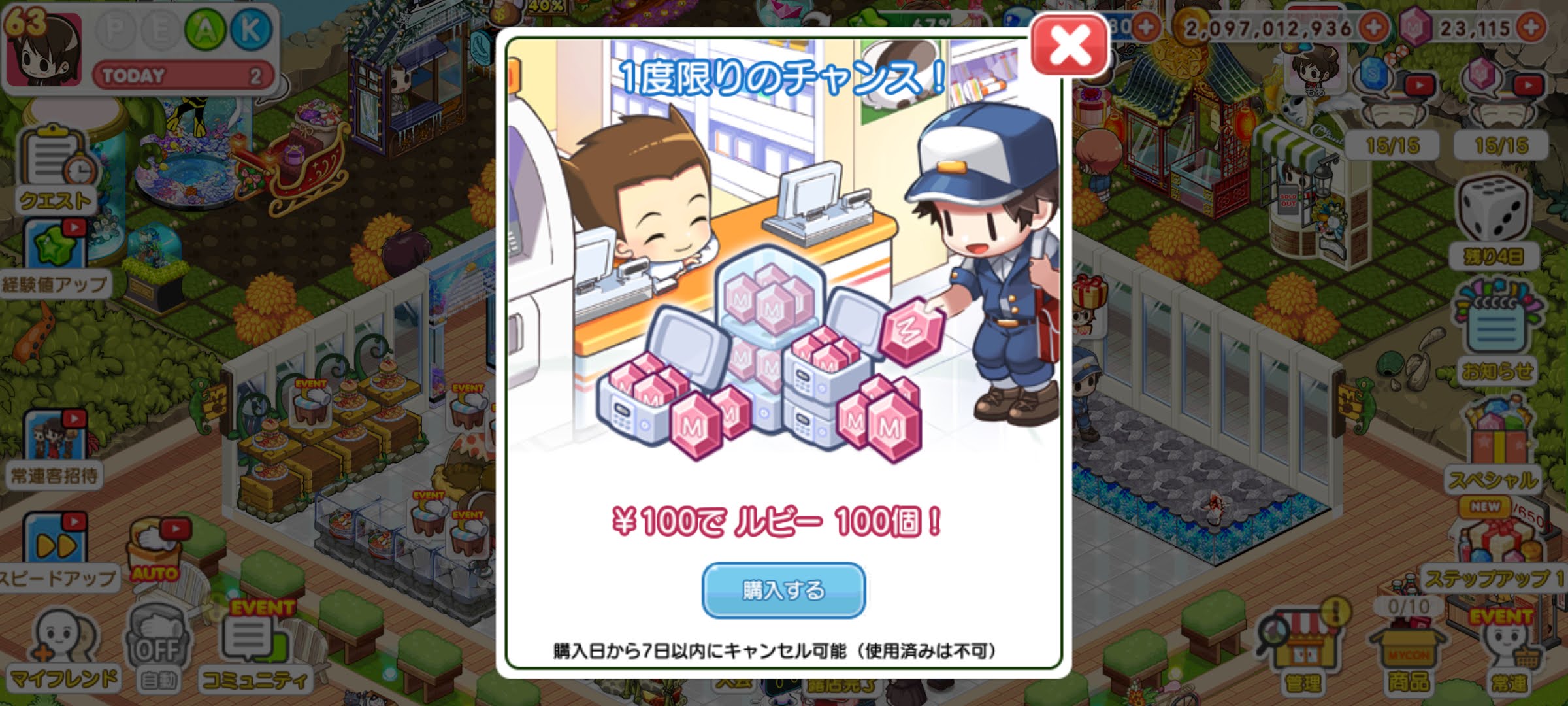This screenshot has width=1568, height=706.
Task: Activate the スピードアップ speed boost
Action: (56, 549)
